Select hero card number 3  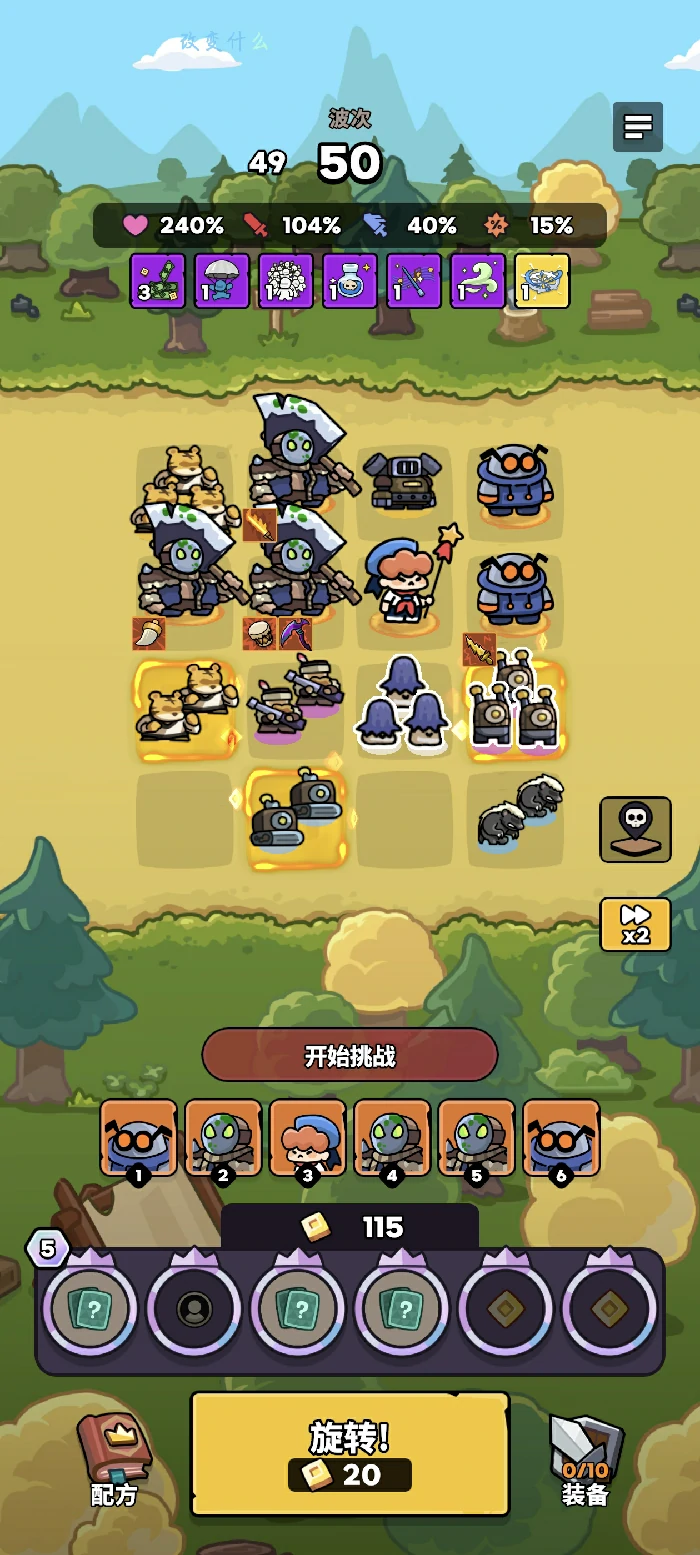click(x=308, y=1139)
